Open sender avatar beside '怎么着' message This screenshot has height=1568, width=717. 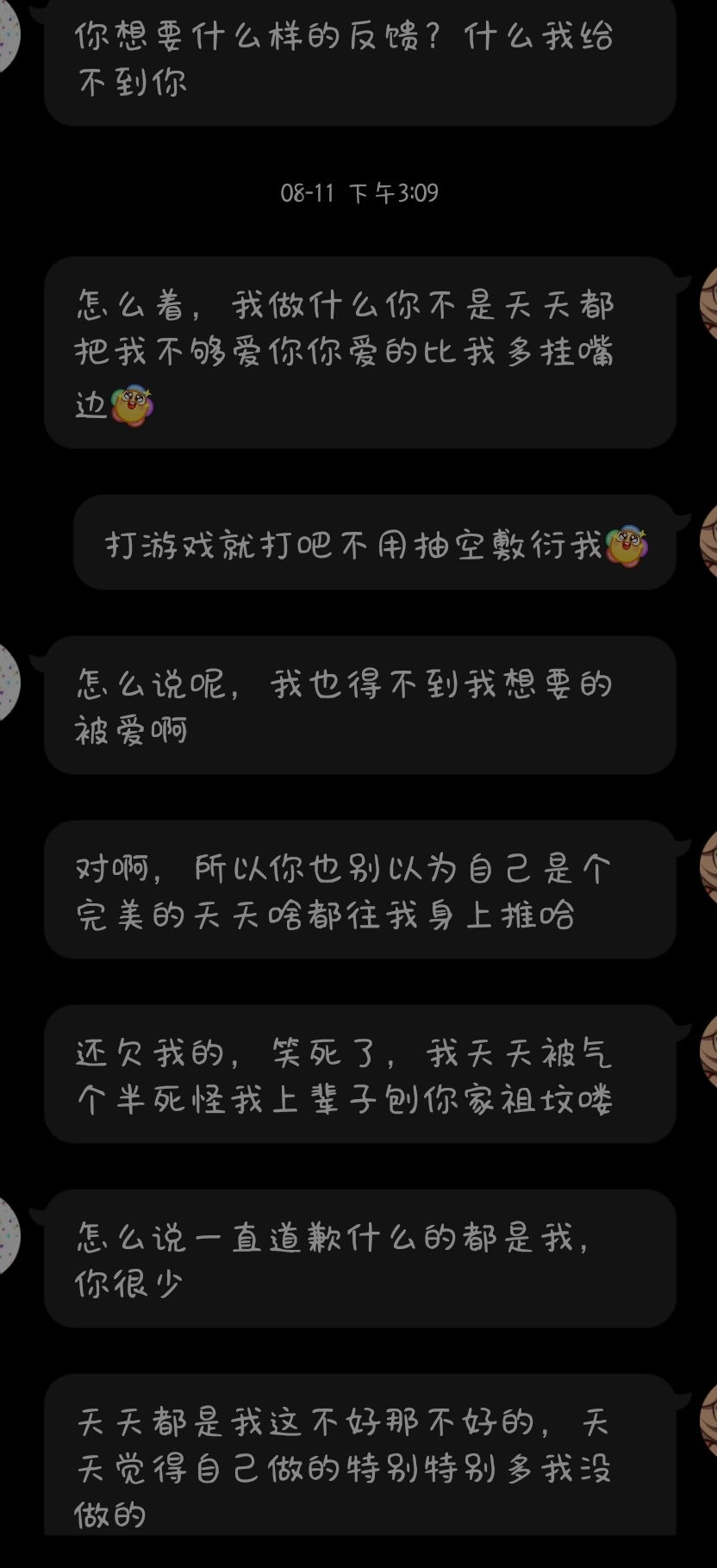tap(708, 303)
